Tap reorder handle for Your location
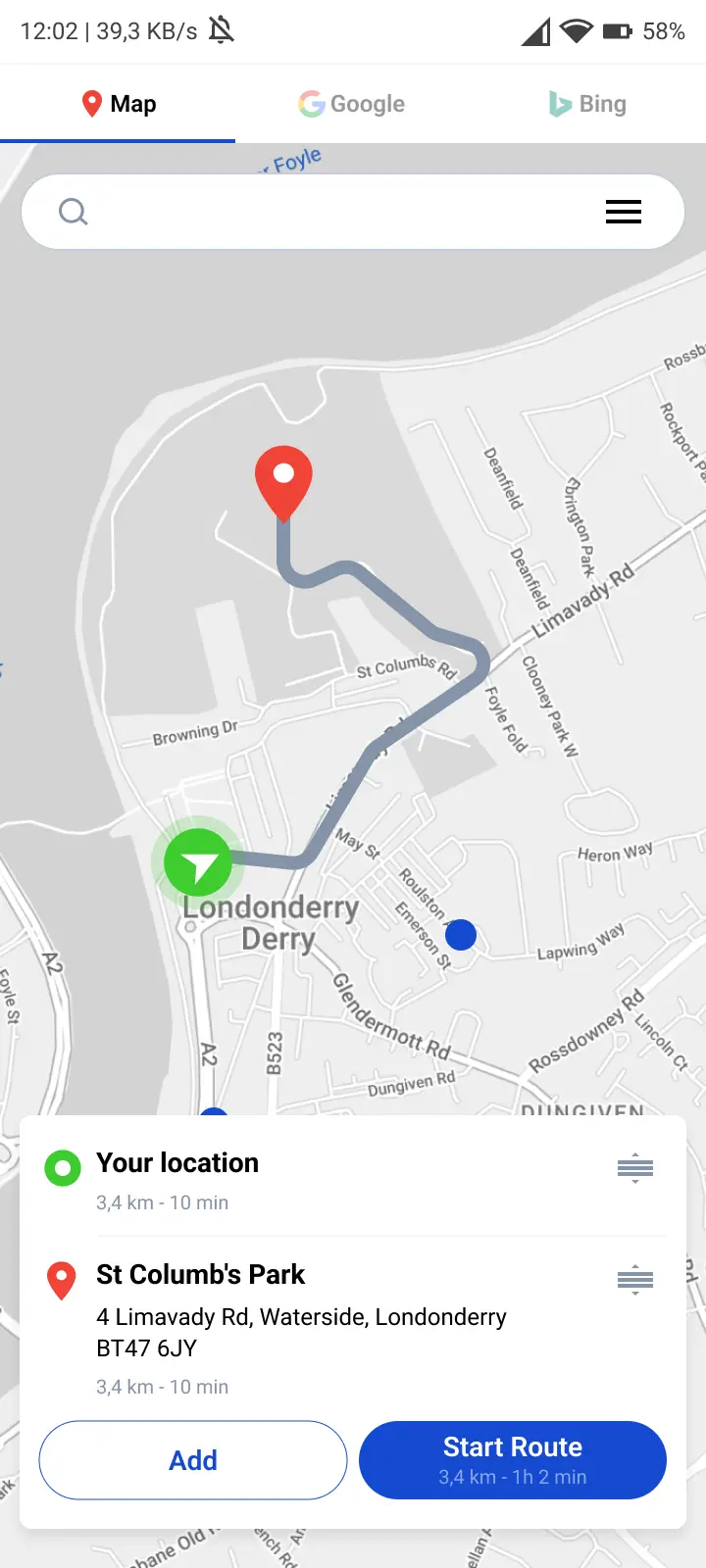The width and height of the screenshot is (706, 1568). 634,1168
